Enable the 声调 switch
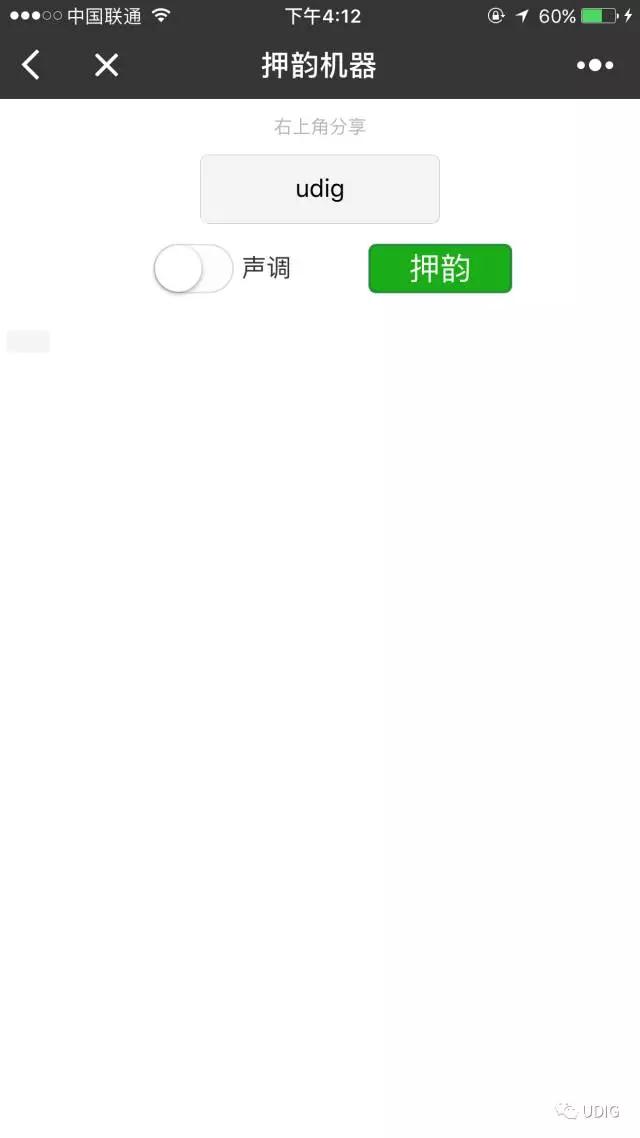The image size is (640, 1138). 193,269
